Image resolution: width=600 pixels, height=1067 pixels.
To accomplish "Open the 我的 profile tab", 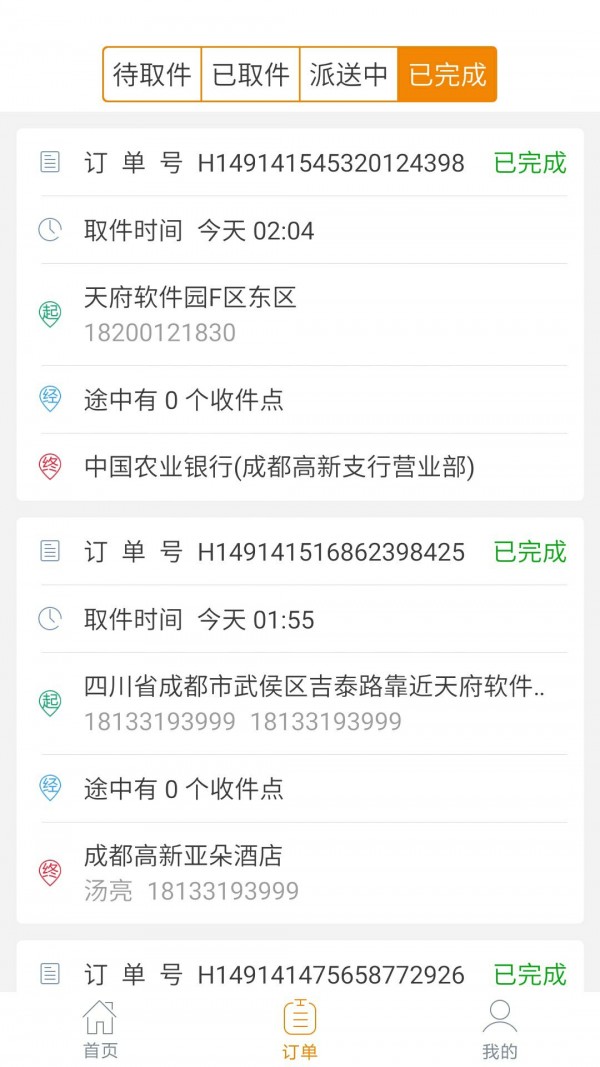I will coord(499,1029).
